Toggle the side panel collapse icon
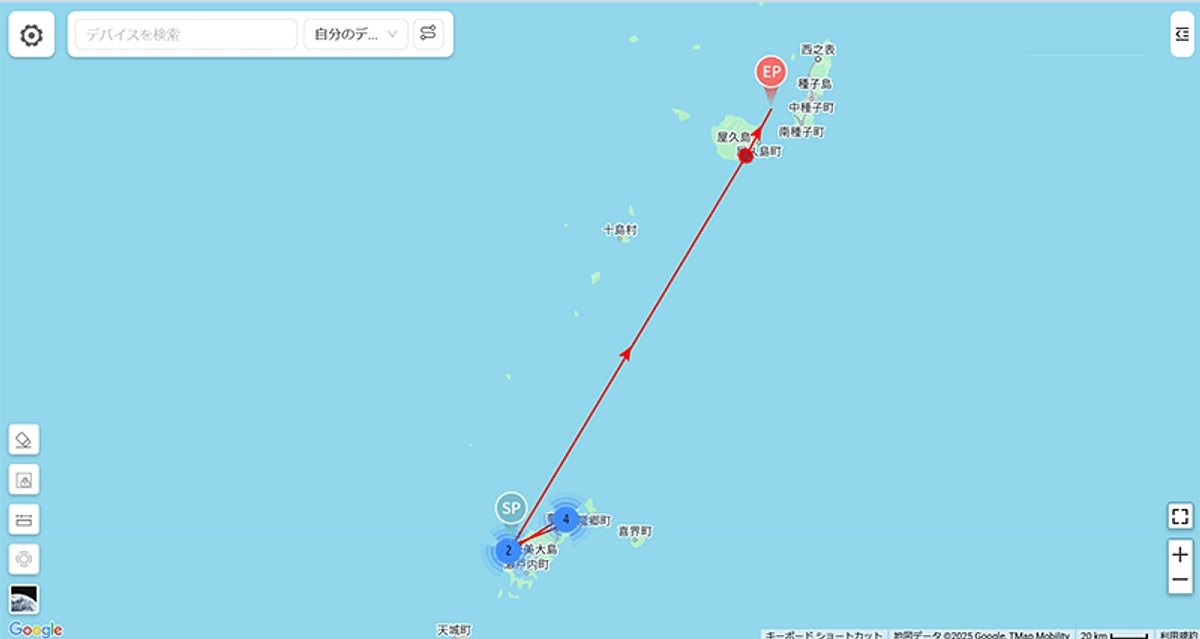The height and width of the screenshot is (639, 1200). point(1180,34)
